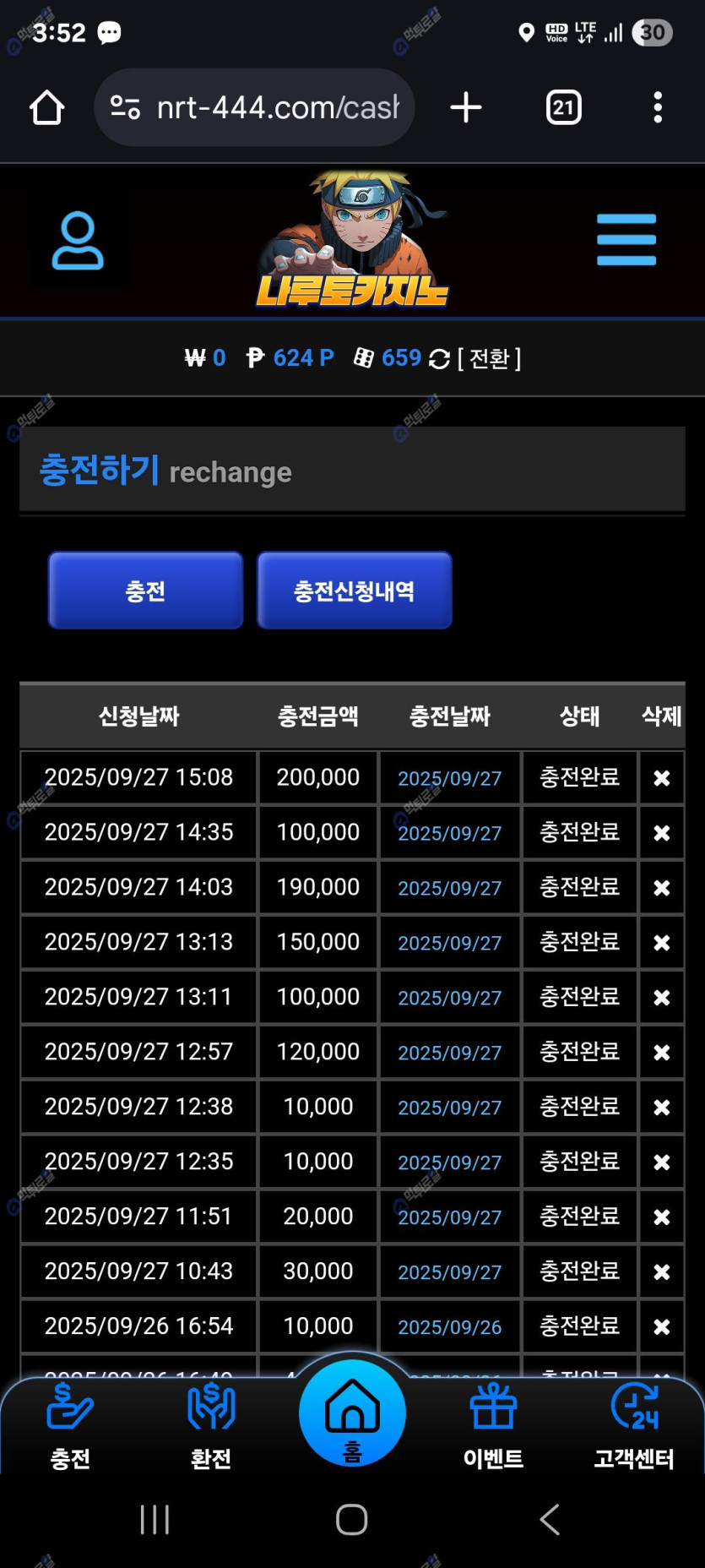Open a new browser tab
Screen dimensions: 705x1568
(465, 107)
